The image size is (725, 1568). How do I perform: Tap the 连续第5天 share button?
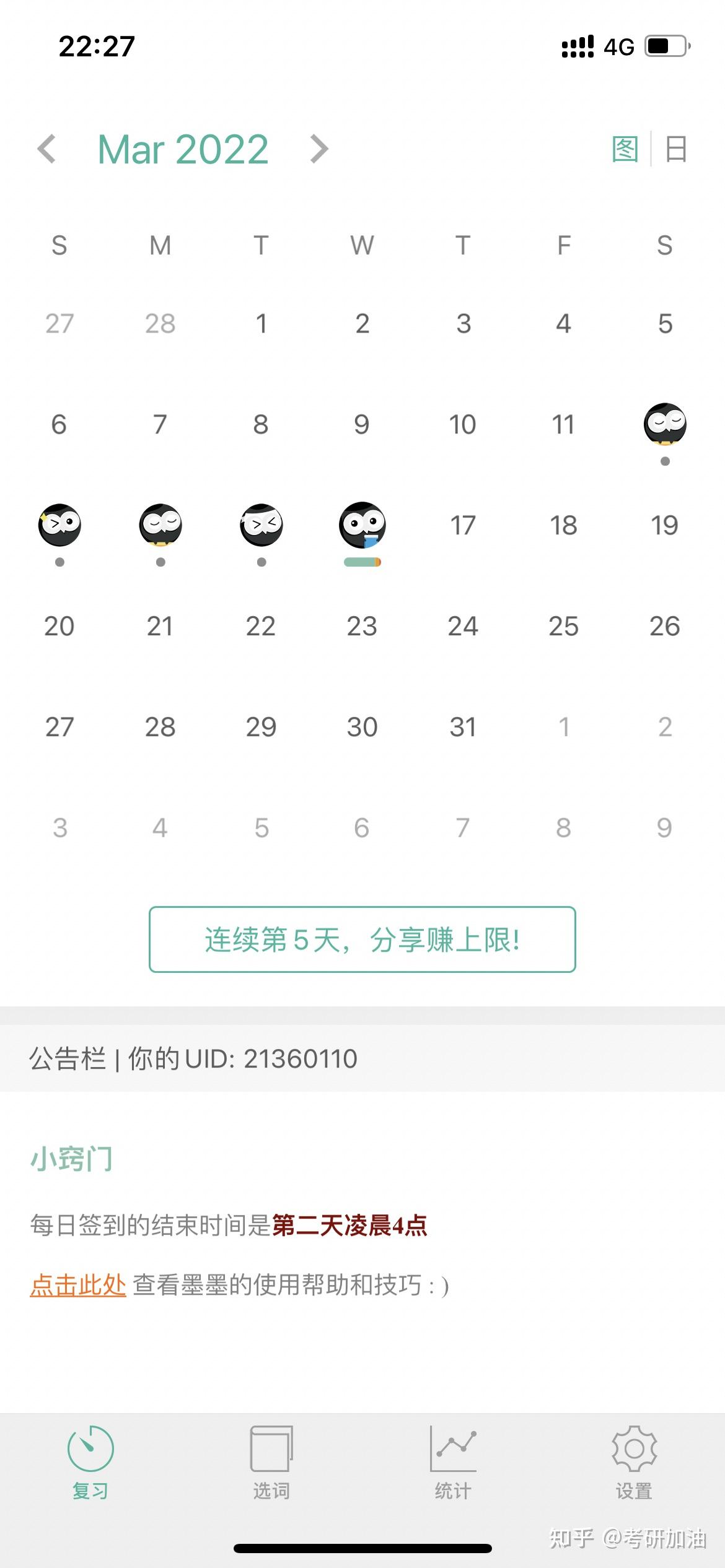[362, 939]
